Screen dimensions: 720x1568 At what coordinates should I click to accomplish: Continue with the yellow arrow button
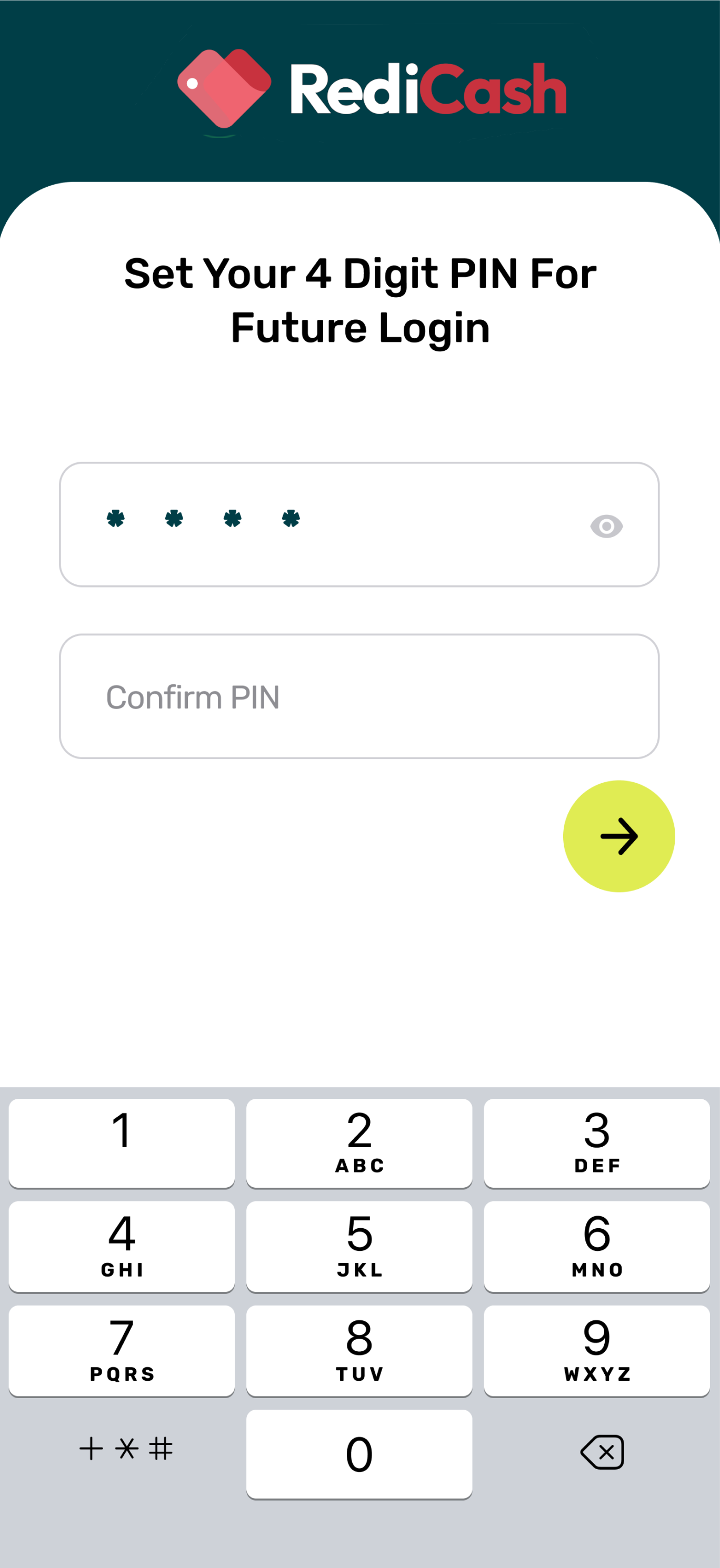[618, 836]
